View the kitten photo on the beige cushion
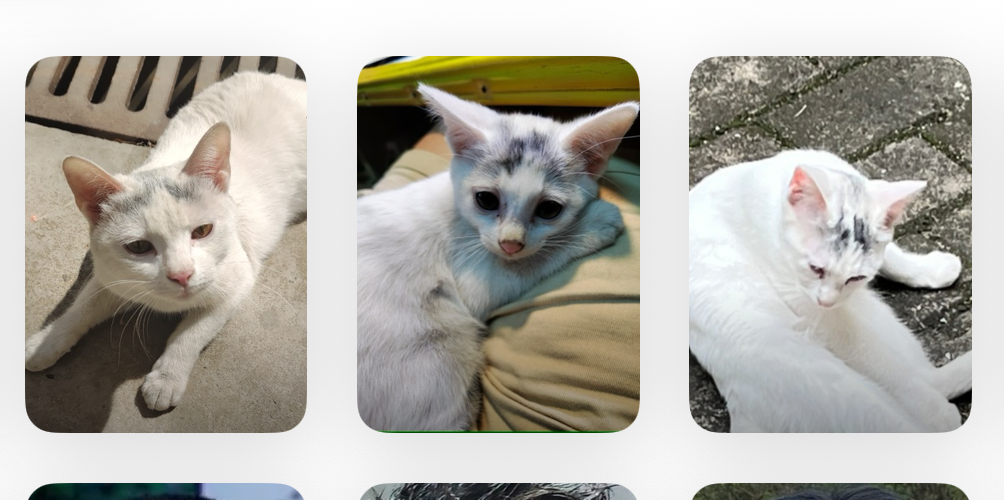 click(498, 244)
